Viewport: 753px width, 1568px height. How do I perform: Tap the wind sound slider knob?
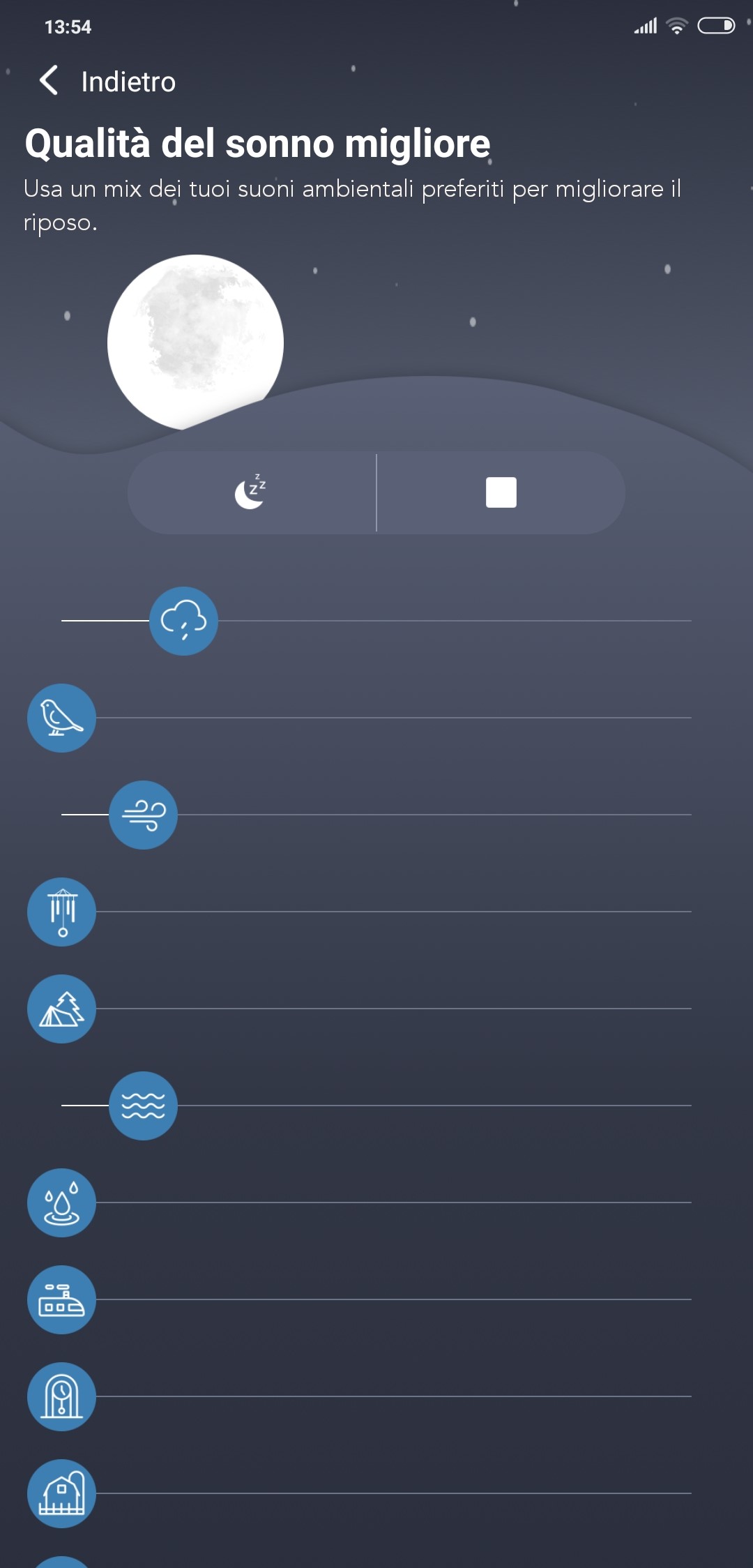[x=144, y=815]
